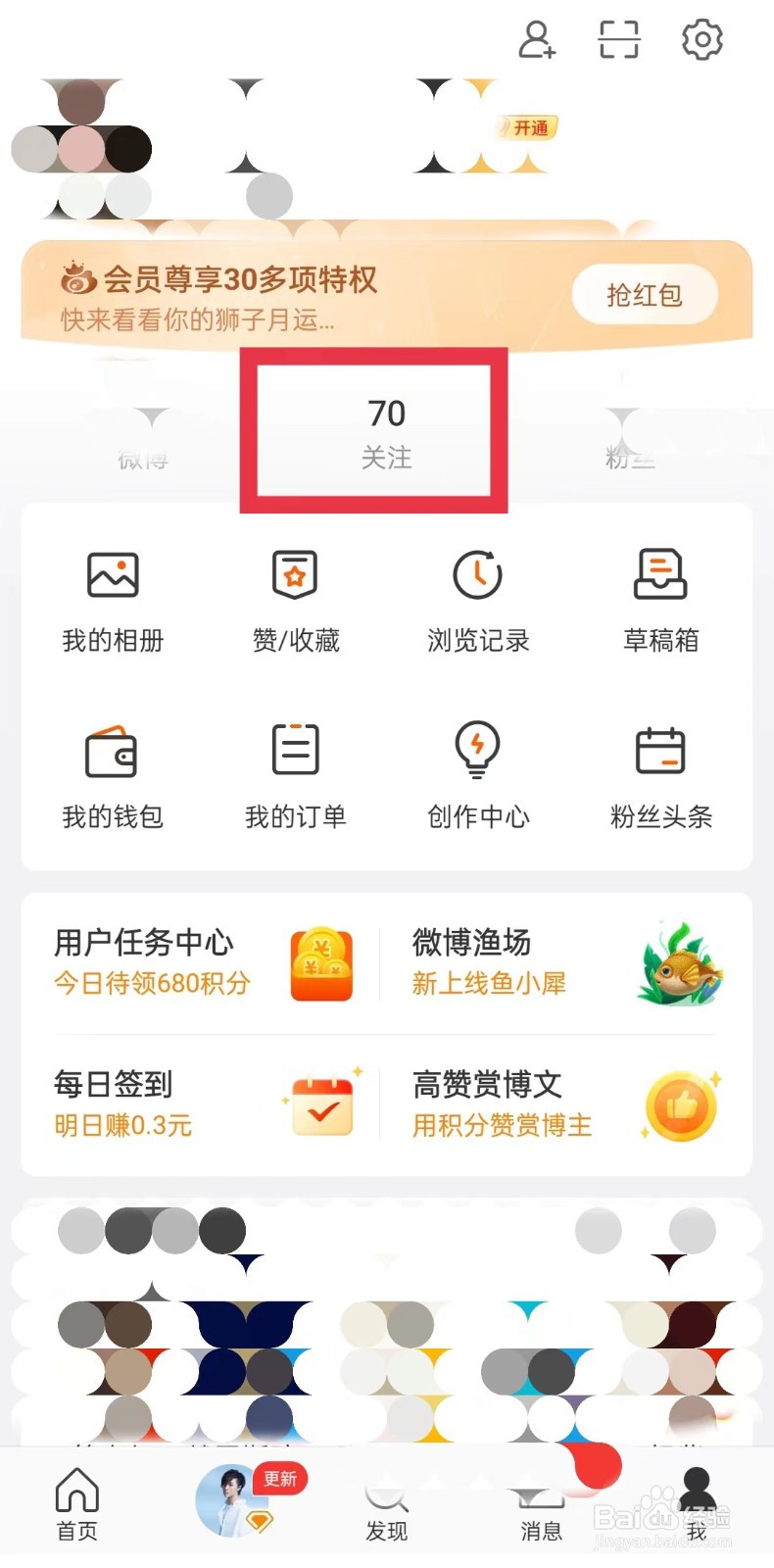Viewport: 774px width, 1568px height.
Task: Switch to the 发现 Discover tab
Action: point(386,1509)
